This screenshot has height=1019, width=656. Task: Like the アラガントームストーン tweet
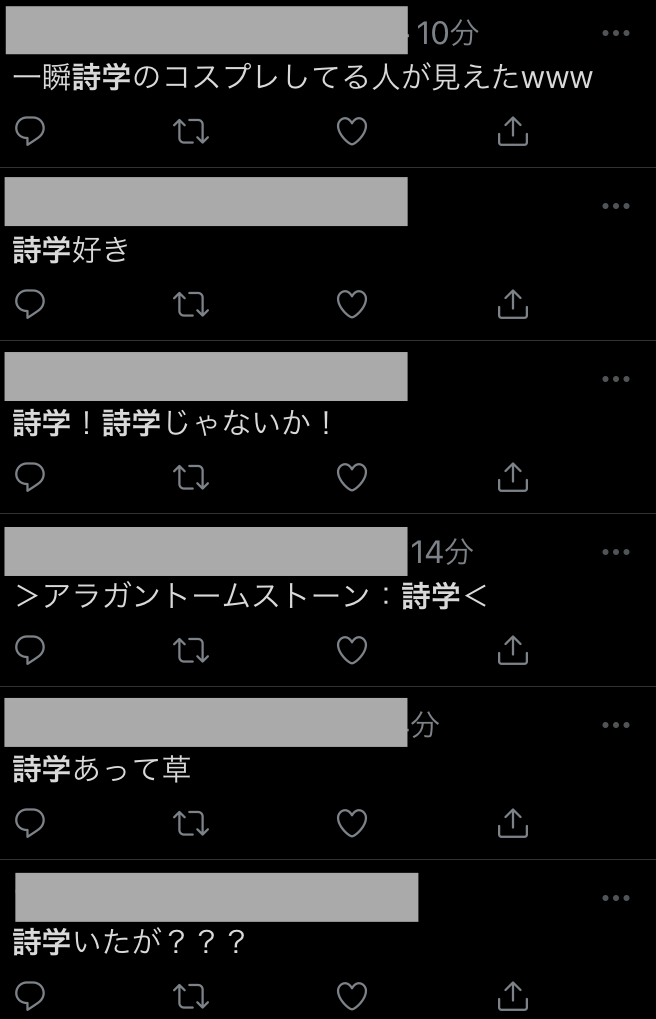pos(351,651)
